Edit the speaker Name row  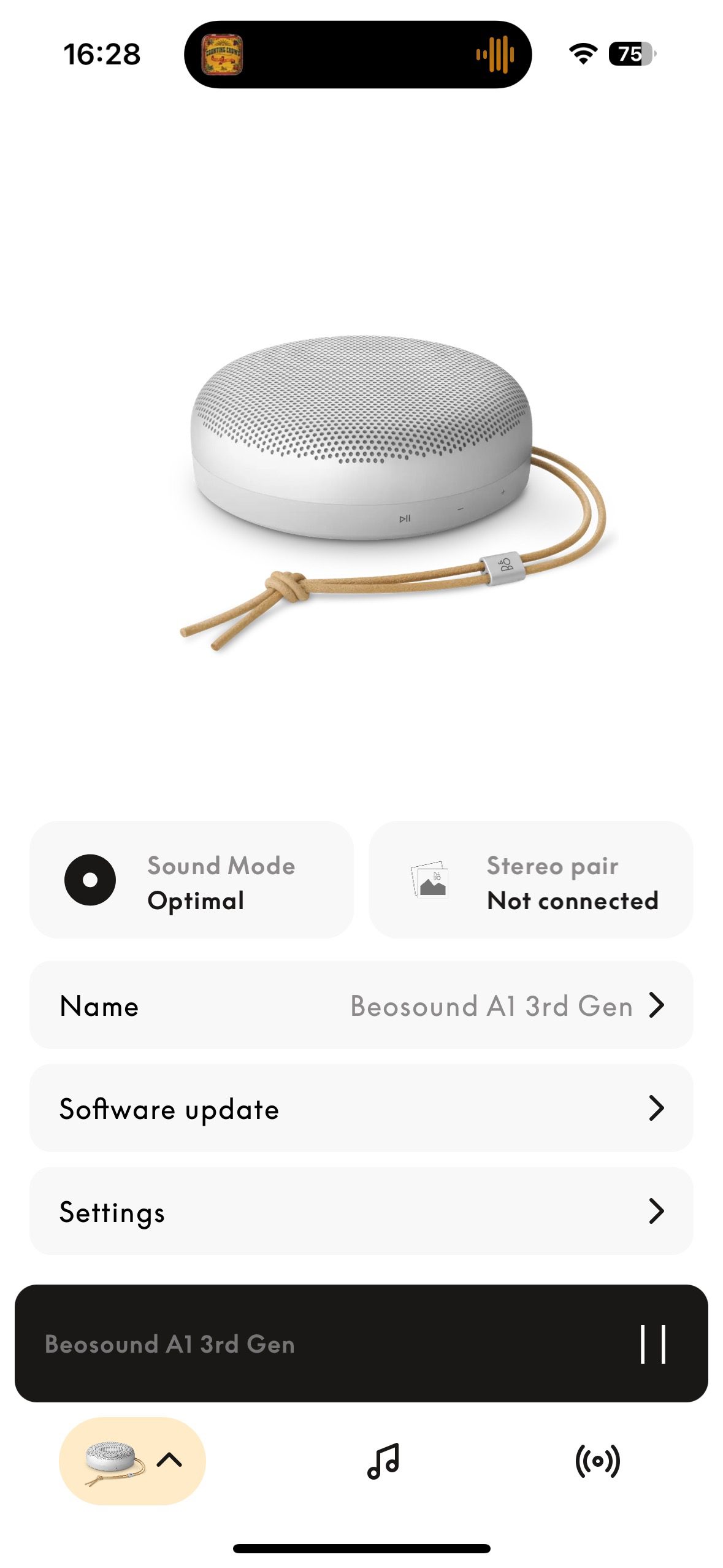click(x=361, y=1005)
